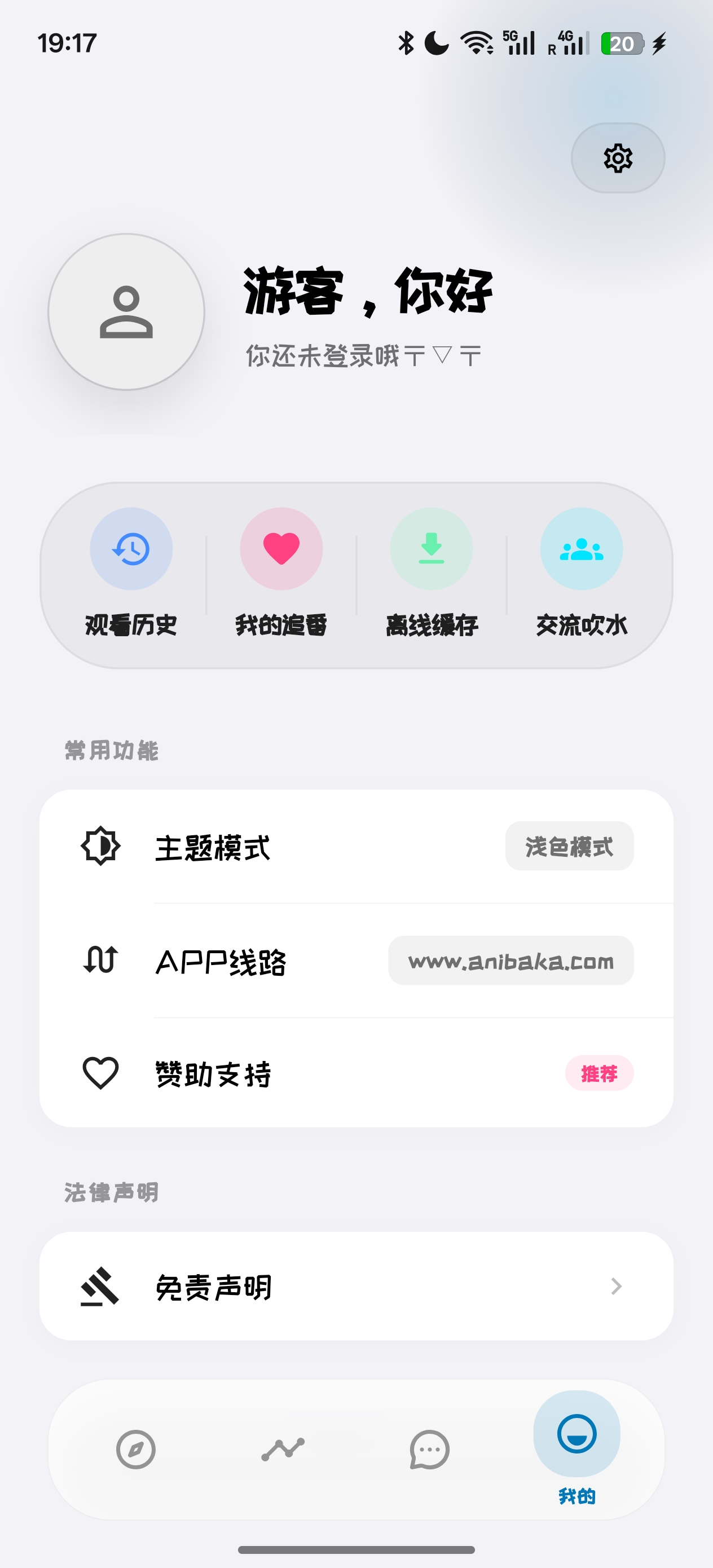Select the 主题模式 theme icon
The height and width of the screenshot is (1568, 713).
(101, 845)
